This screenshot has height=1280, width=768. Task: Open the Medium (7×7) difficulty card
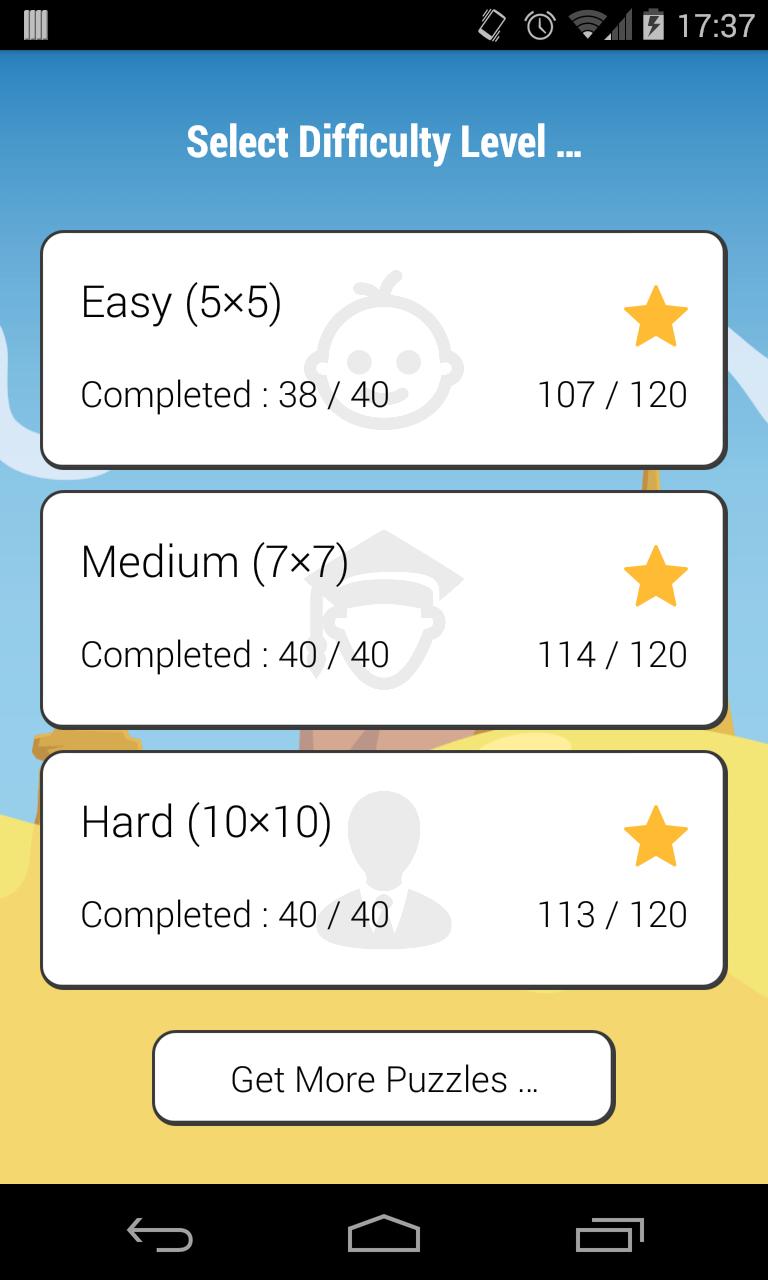tap(383, 609)
